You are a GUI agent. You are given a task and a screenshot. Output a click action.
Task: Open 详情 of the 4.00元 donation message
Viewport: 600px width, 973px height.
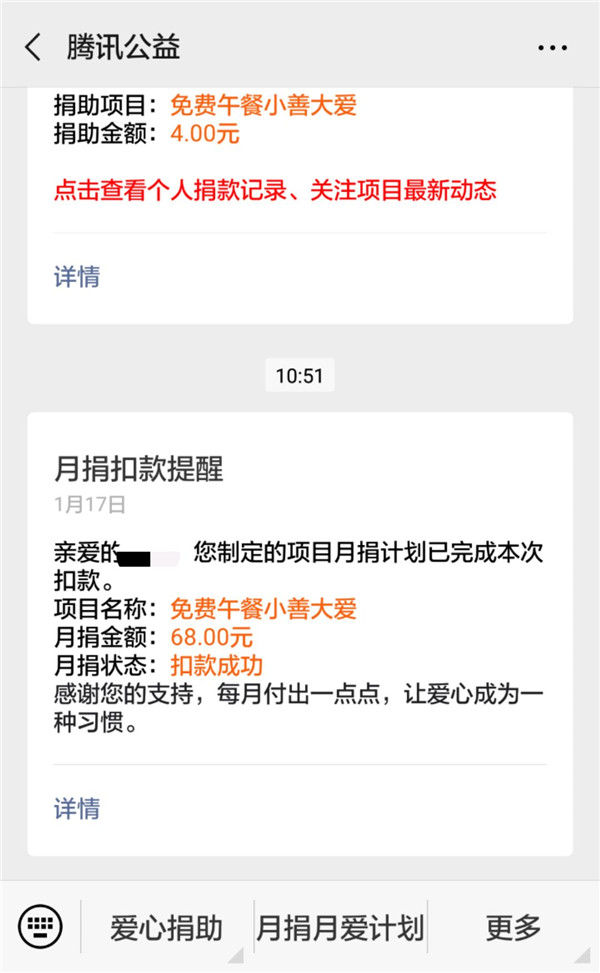pyautogui.click(x=77, y=277)
